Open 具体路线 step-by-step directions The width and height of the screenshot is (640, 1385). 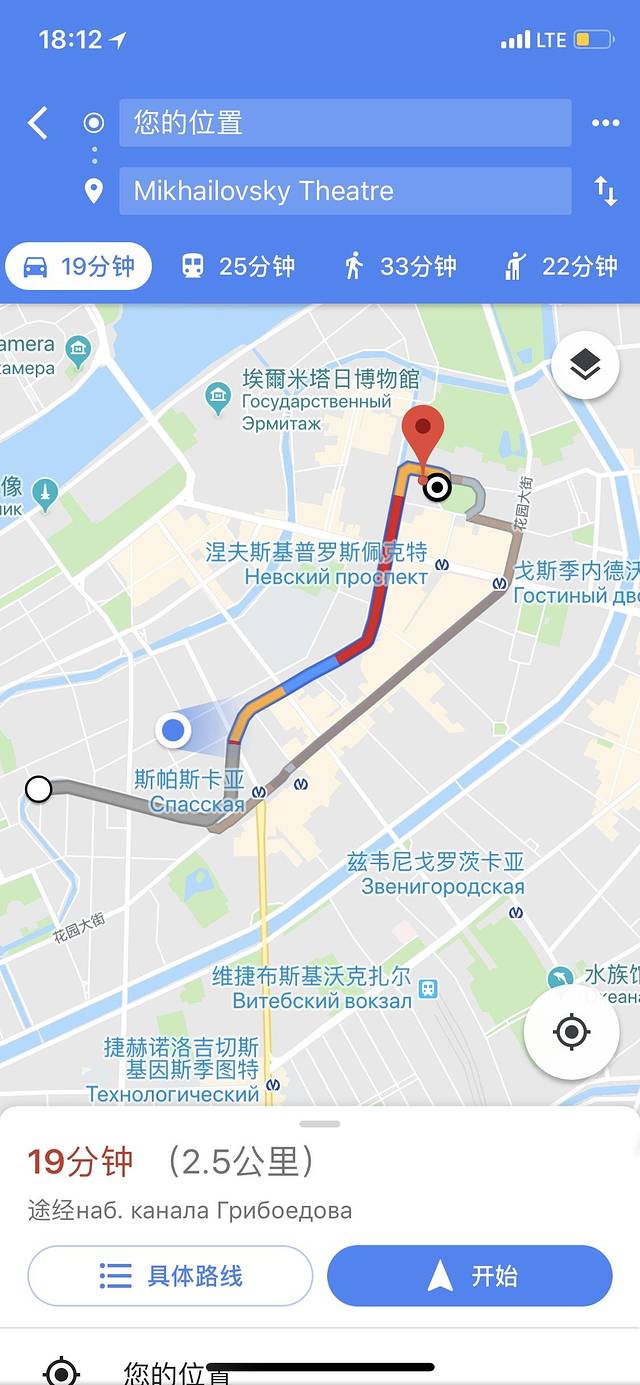[170, 1276]
